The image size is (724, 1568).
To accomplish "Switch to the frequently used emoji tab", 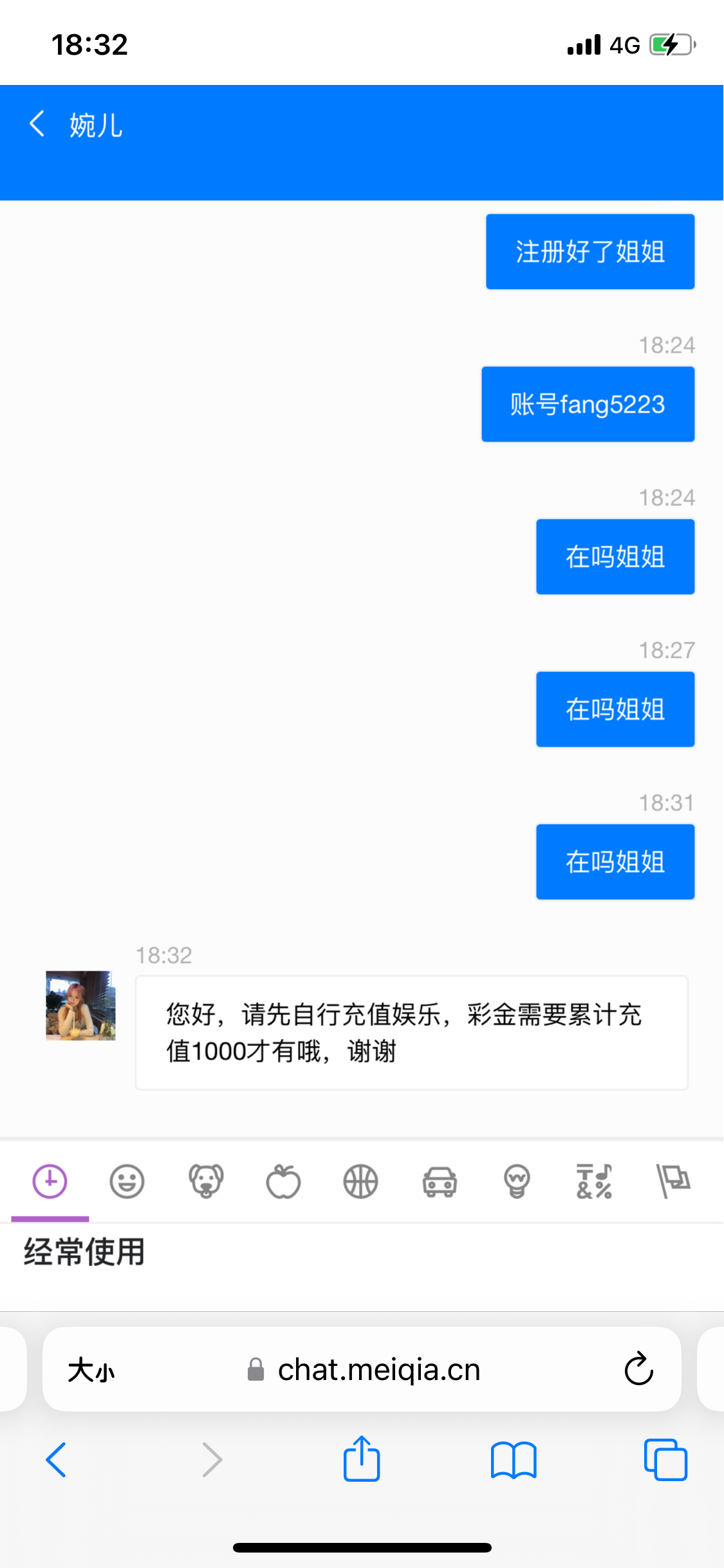I will [50, 1182].
